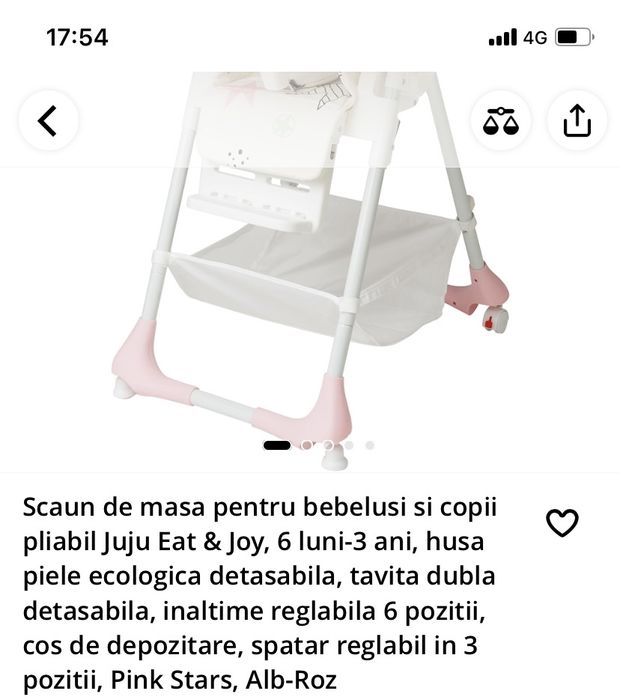Open the product comparison scales icon
Screen dimensions: 620x699
pyautogui.click(x=500, y=121)
